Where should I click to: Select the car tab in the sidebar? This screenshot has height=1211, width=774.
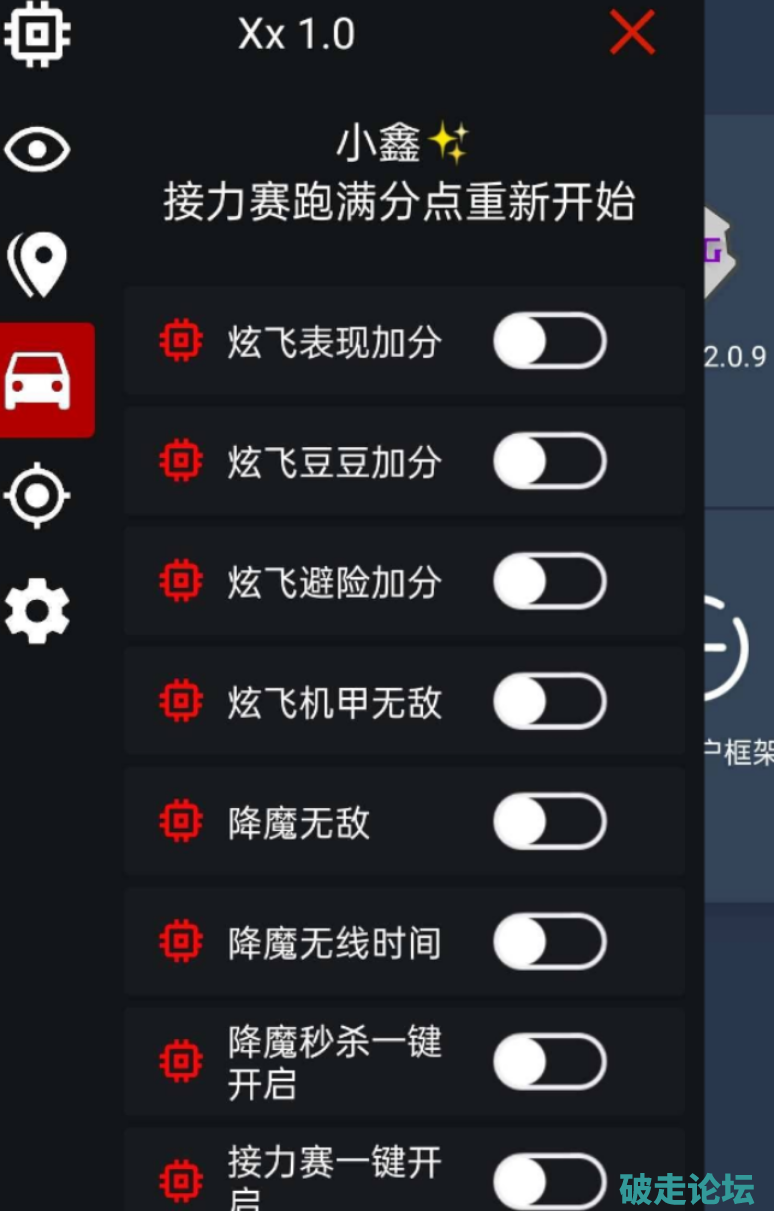(40, 380)
